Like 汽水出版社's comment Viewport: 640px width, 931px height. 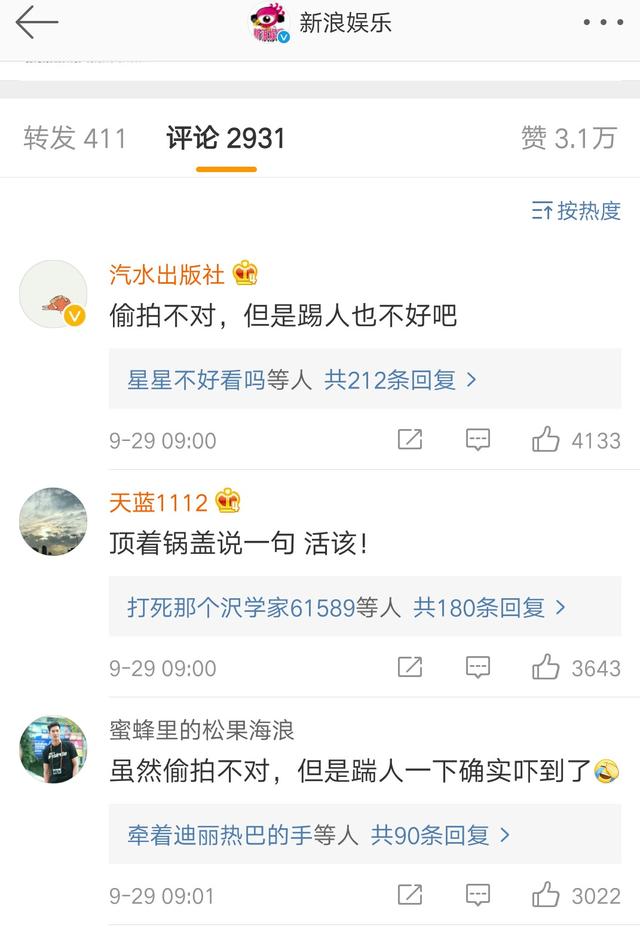[x=546, y=440]
